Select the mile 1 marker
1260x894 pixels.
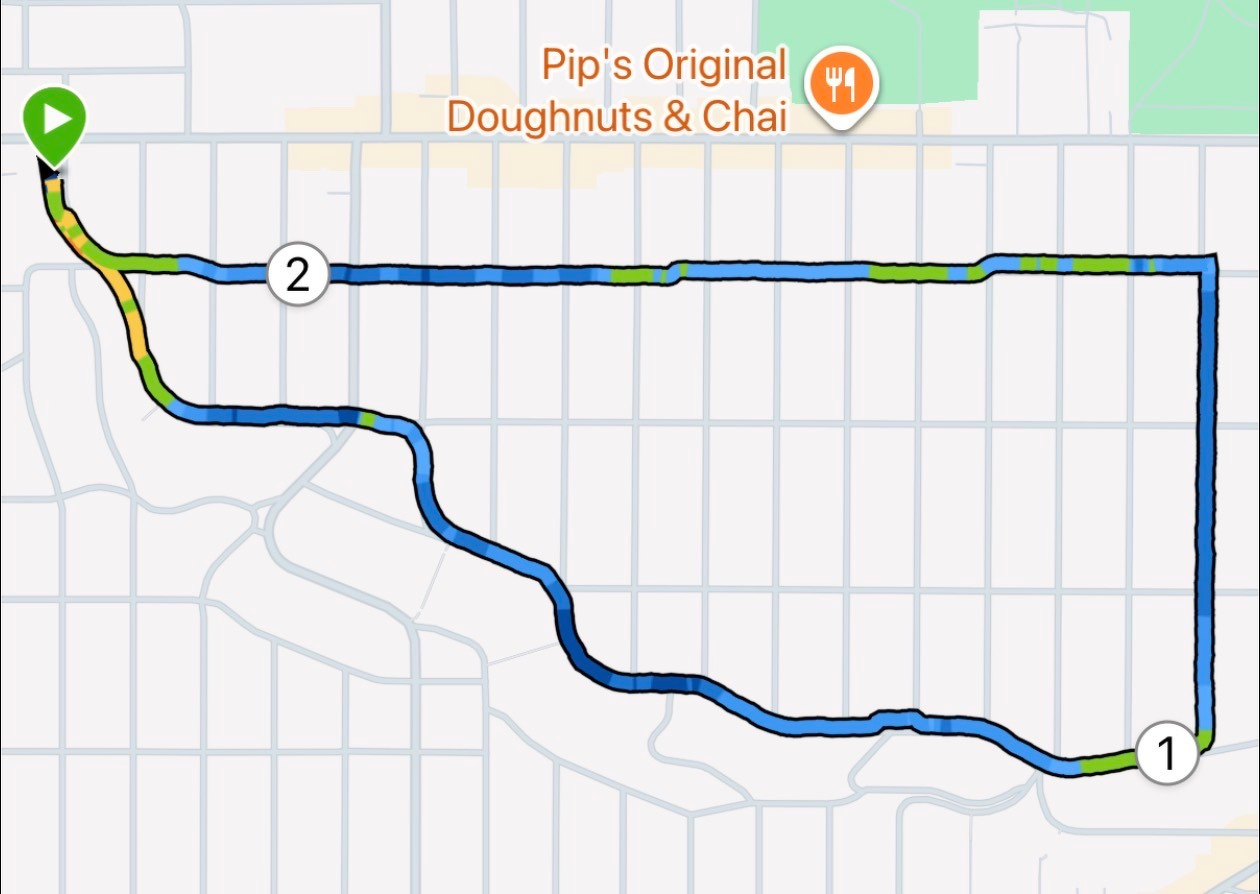[x=1167, y=750]
